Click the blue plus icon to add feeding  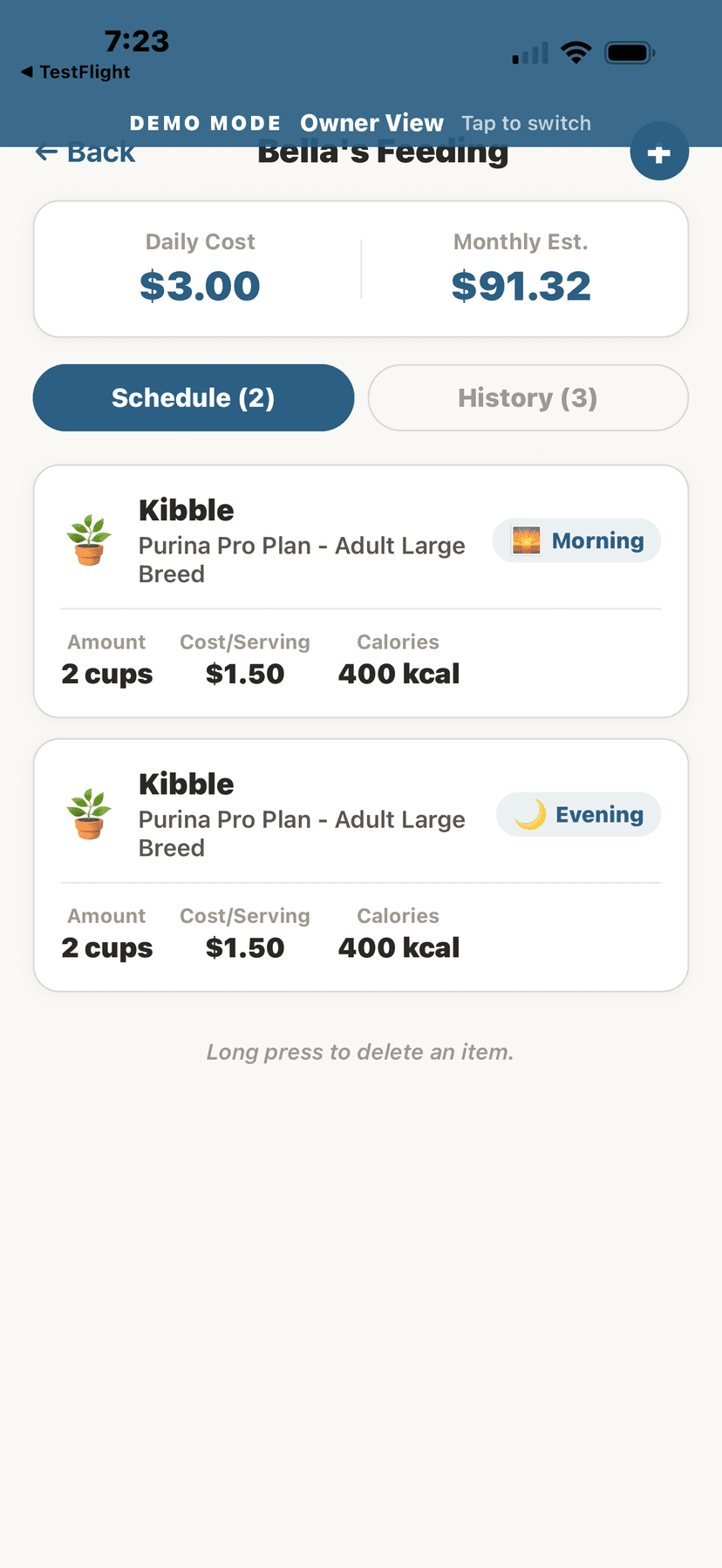[x=659, y=151]
